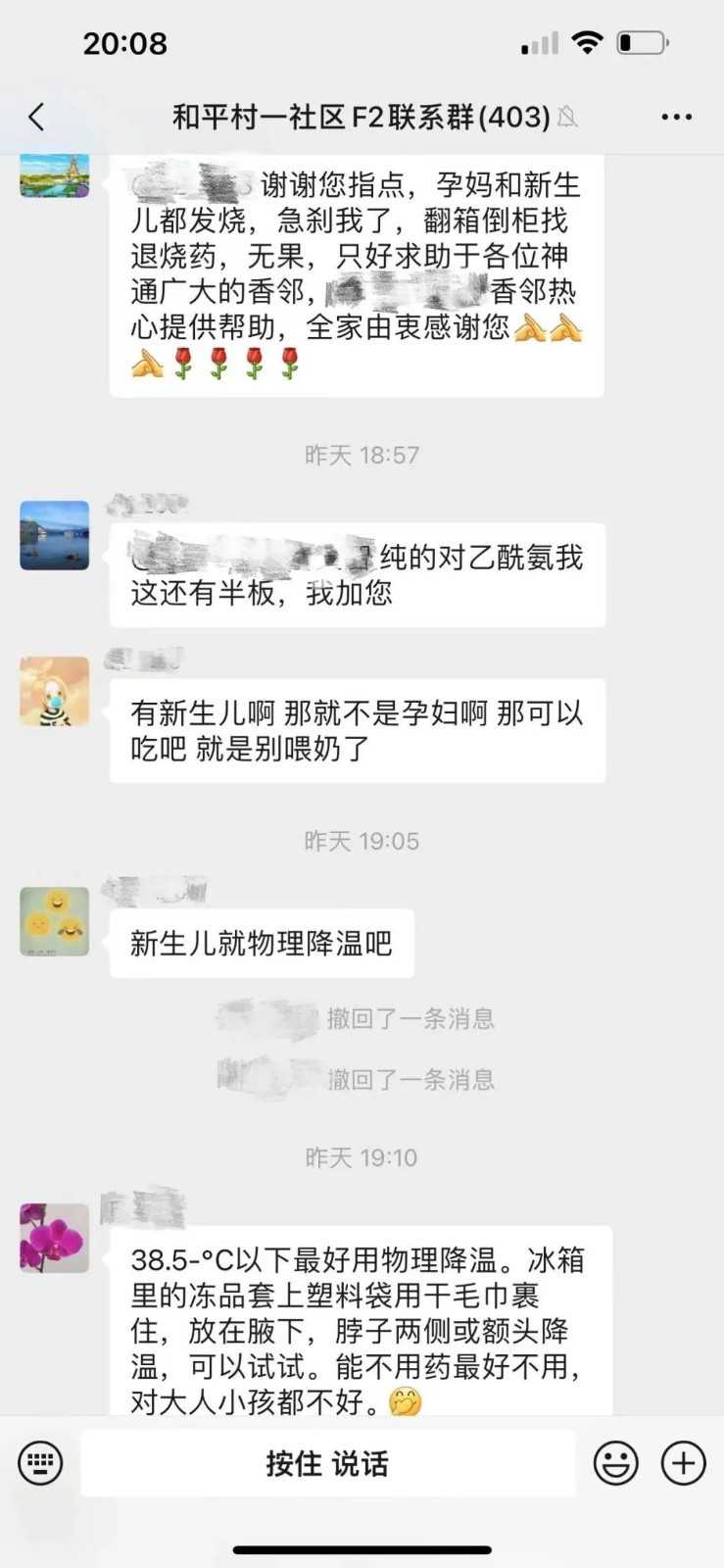Open the sender avatar beside the 谢谢您指点 message
The image size is (724, 1568).
(x=55, y=176)
